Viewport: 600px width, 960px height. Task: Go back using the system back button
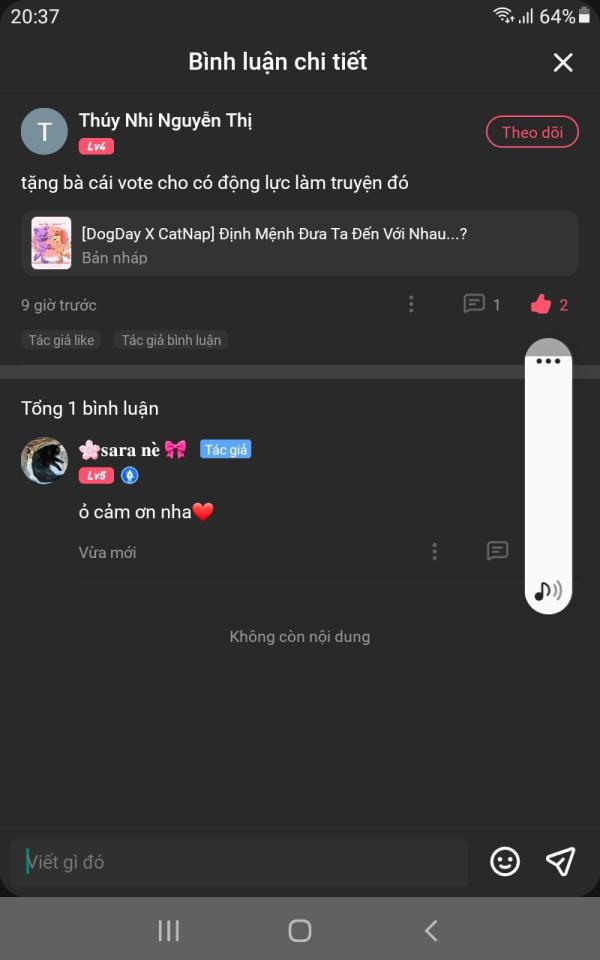431,931
